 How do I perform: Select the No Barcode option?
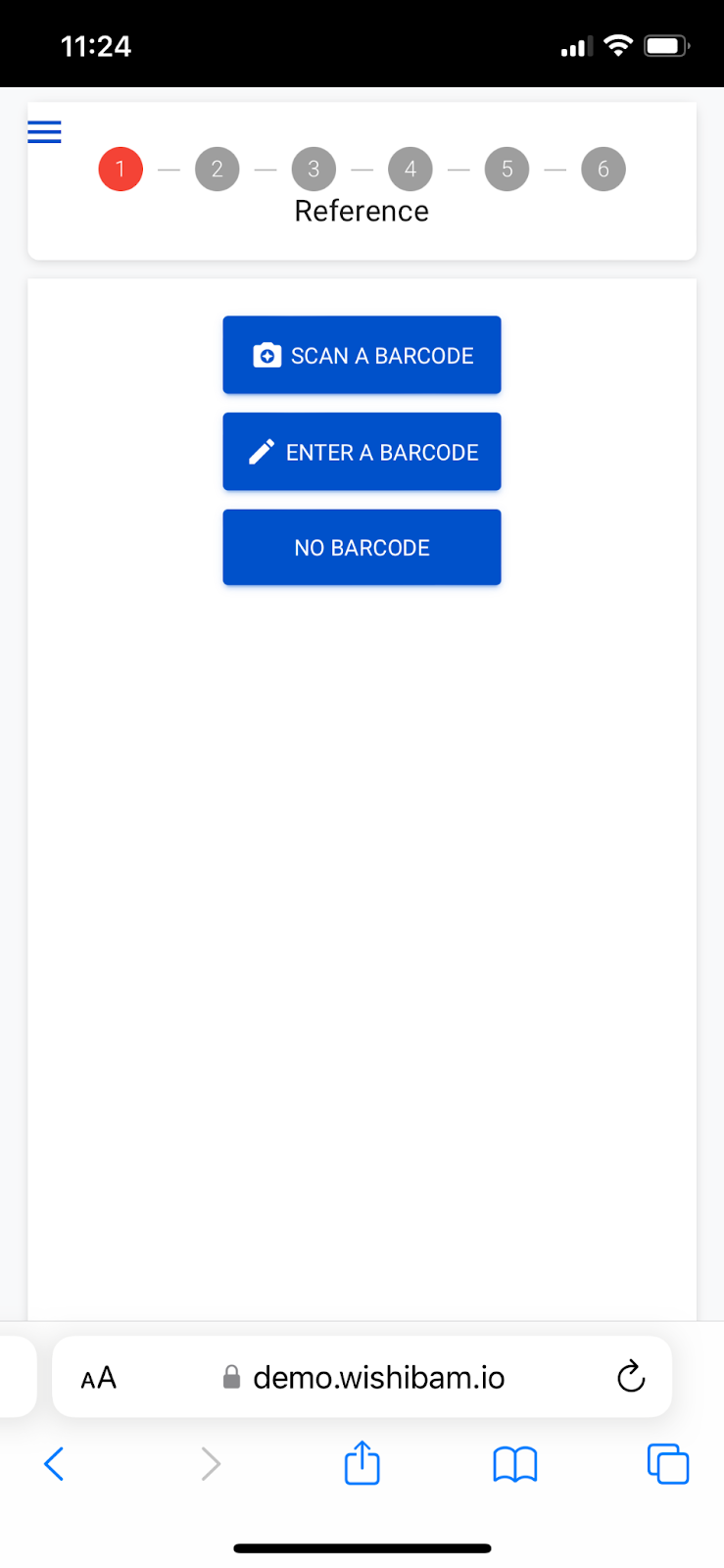click(x=362, y=547)
